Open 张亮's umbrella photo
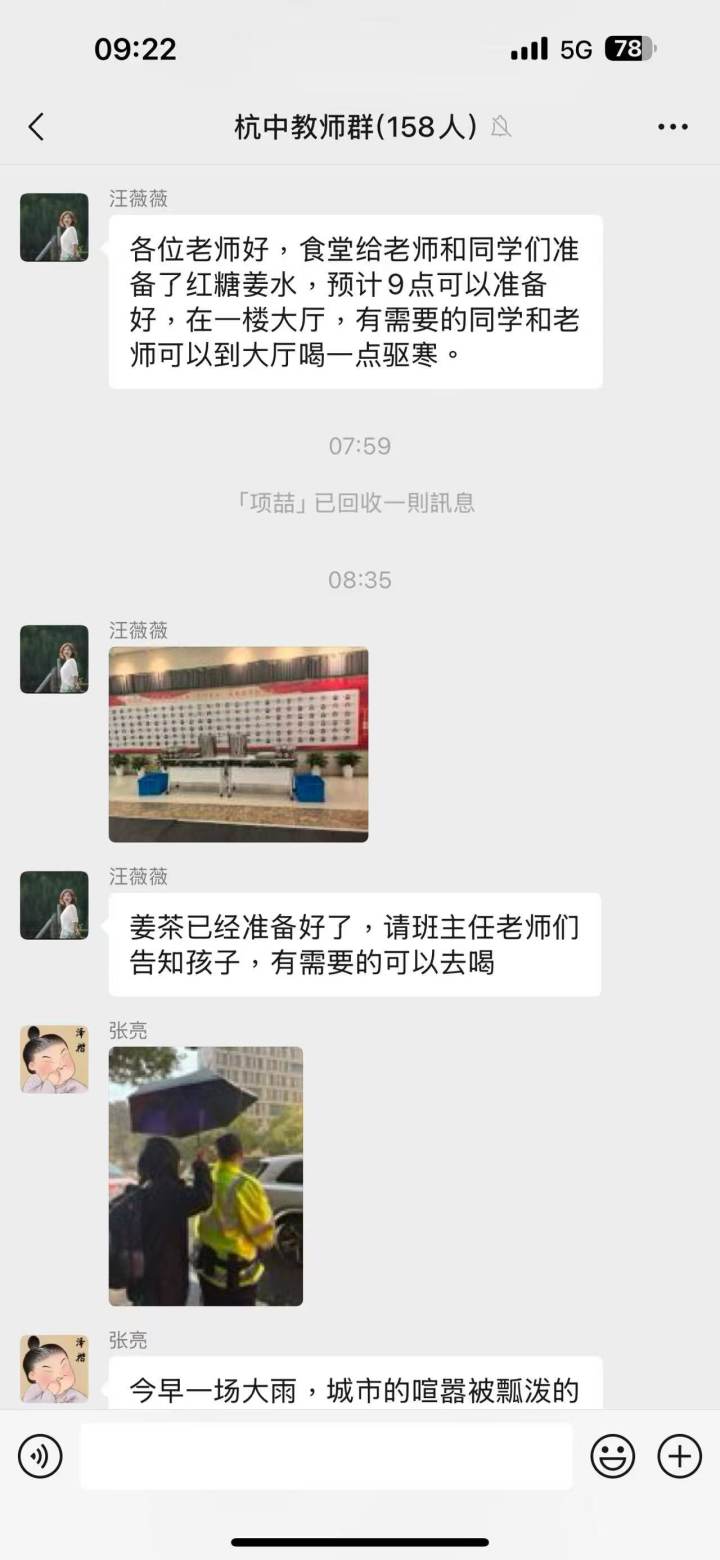 tap(206, 1176)
